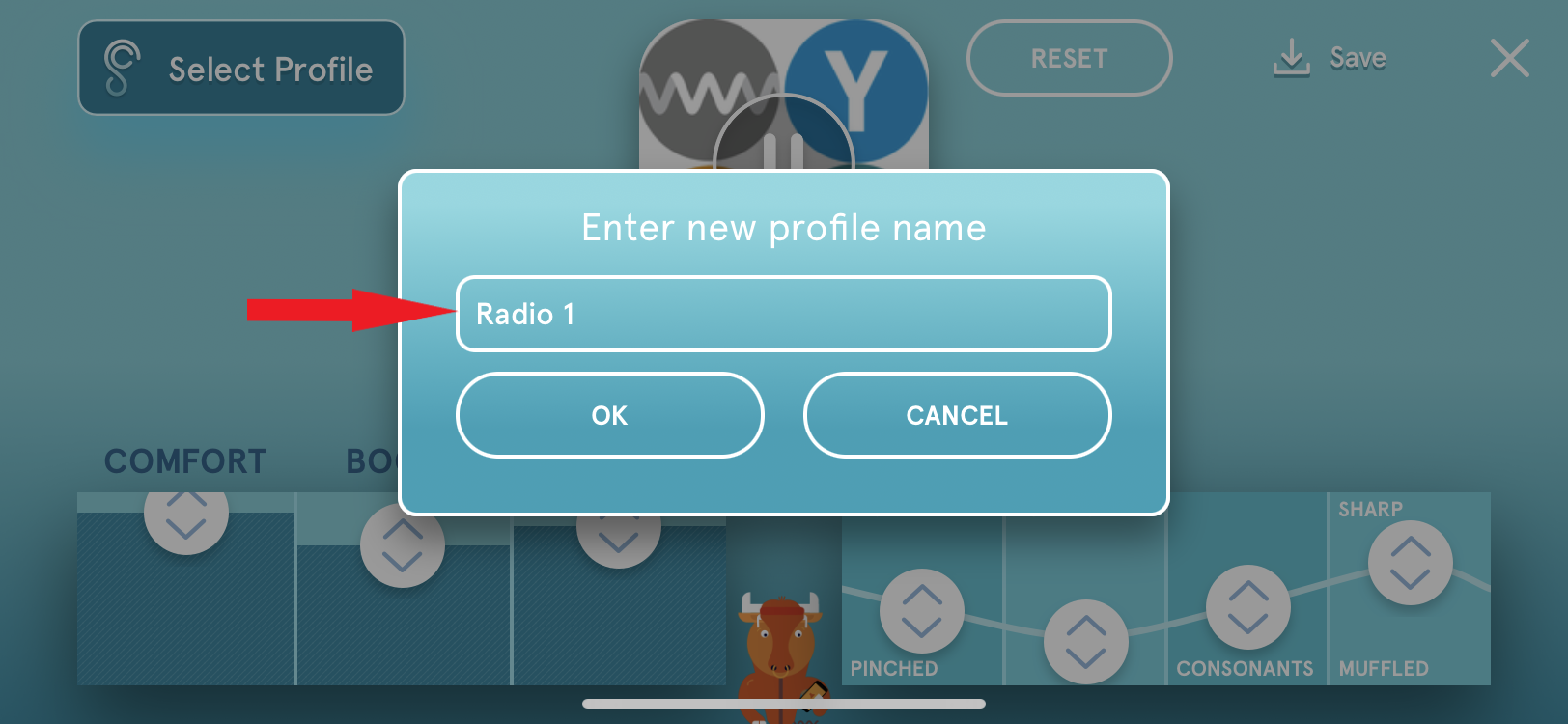This screenshot has width=1568, height=724.
Task: Tap the RESET button
Action: pyautogui.click(x=1069, y=58)
